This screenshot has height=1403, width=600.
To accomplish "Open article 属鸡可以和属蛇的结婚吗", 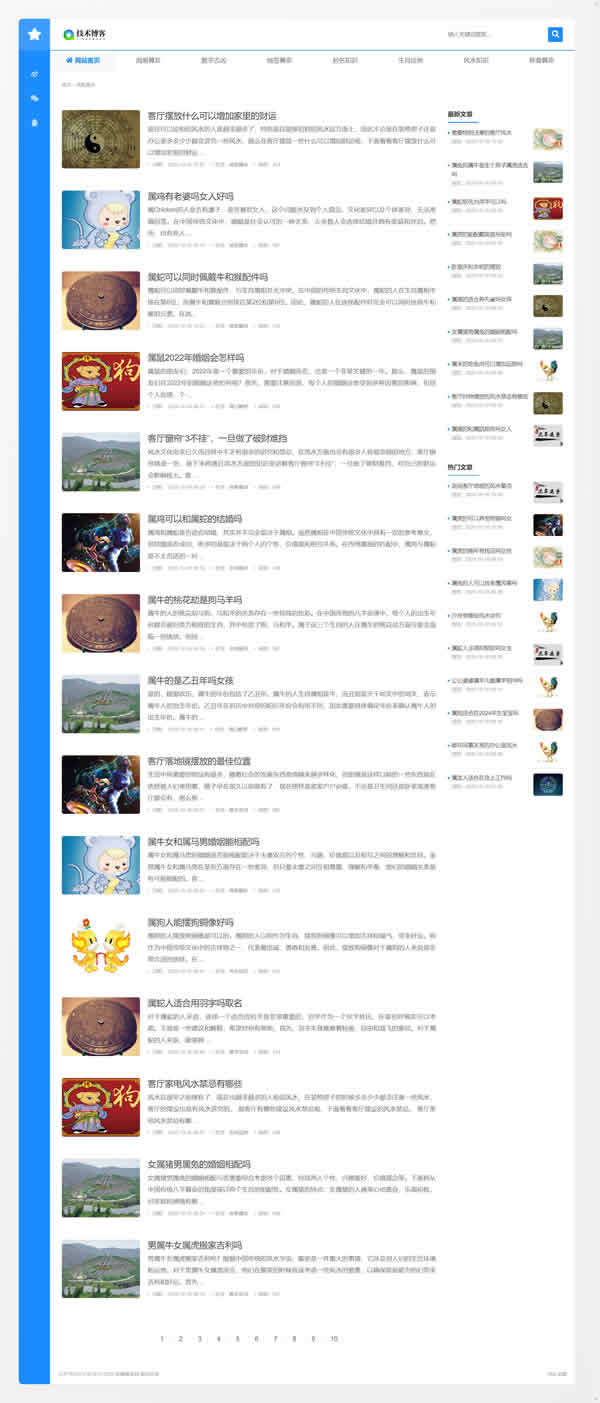I will coord(195,519).
